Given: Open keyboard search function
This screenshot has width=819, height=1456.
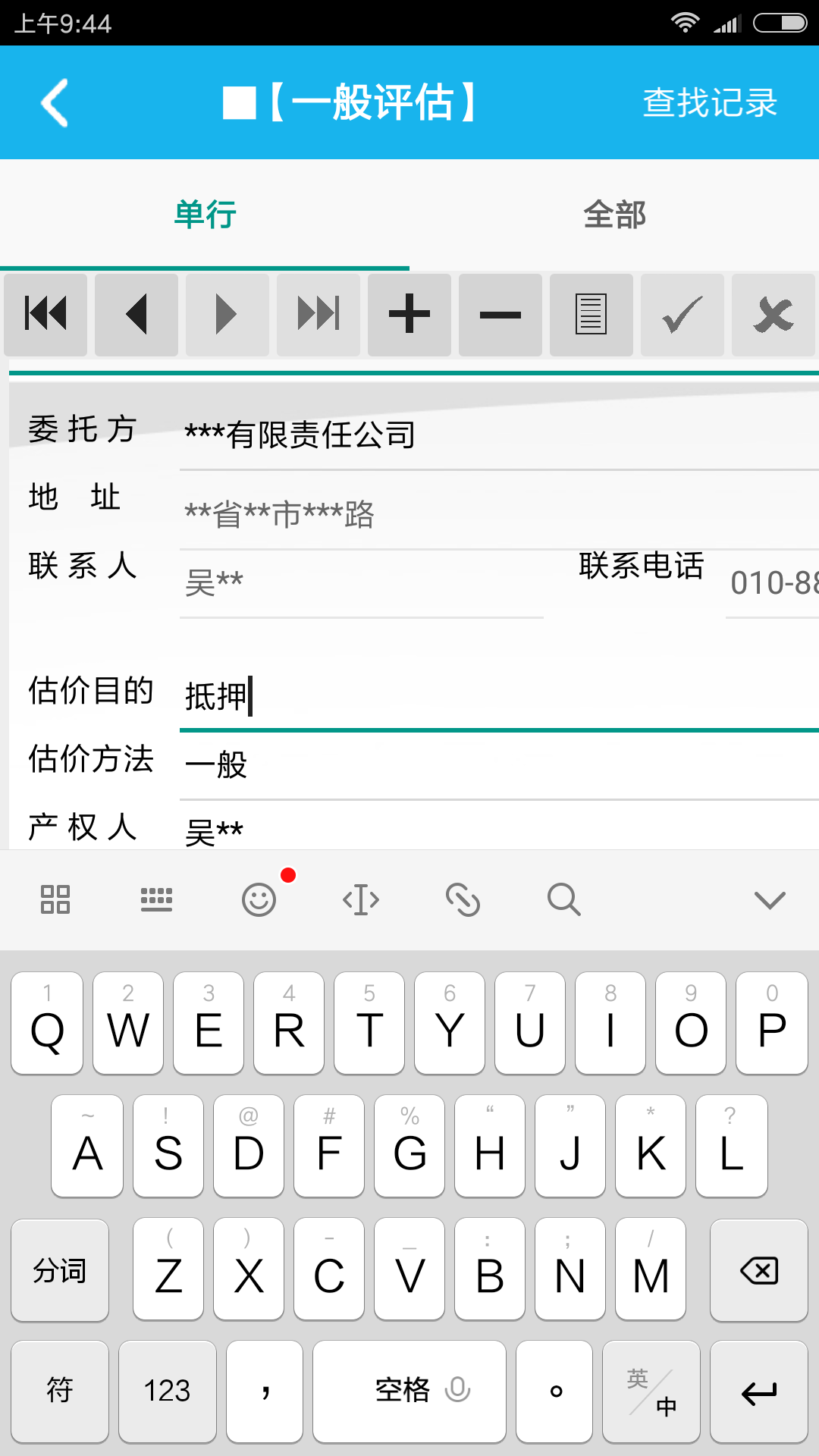Looking at the screenshot, I should (x=563, y=900).
